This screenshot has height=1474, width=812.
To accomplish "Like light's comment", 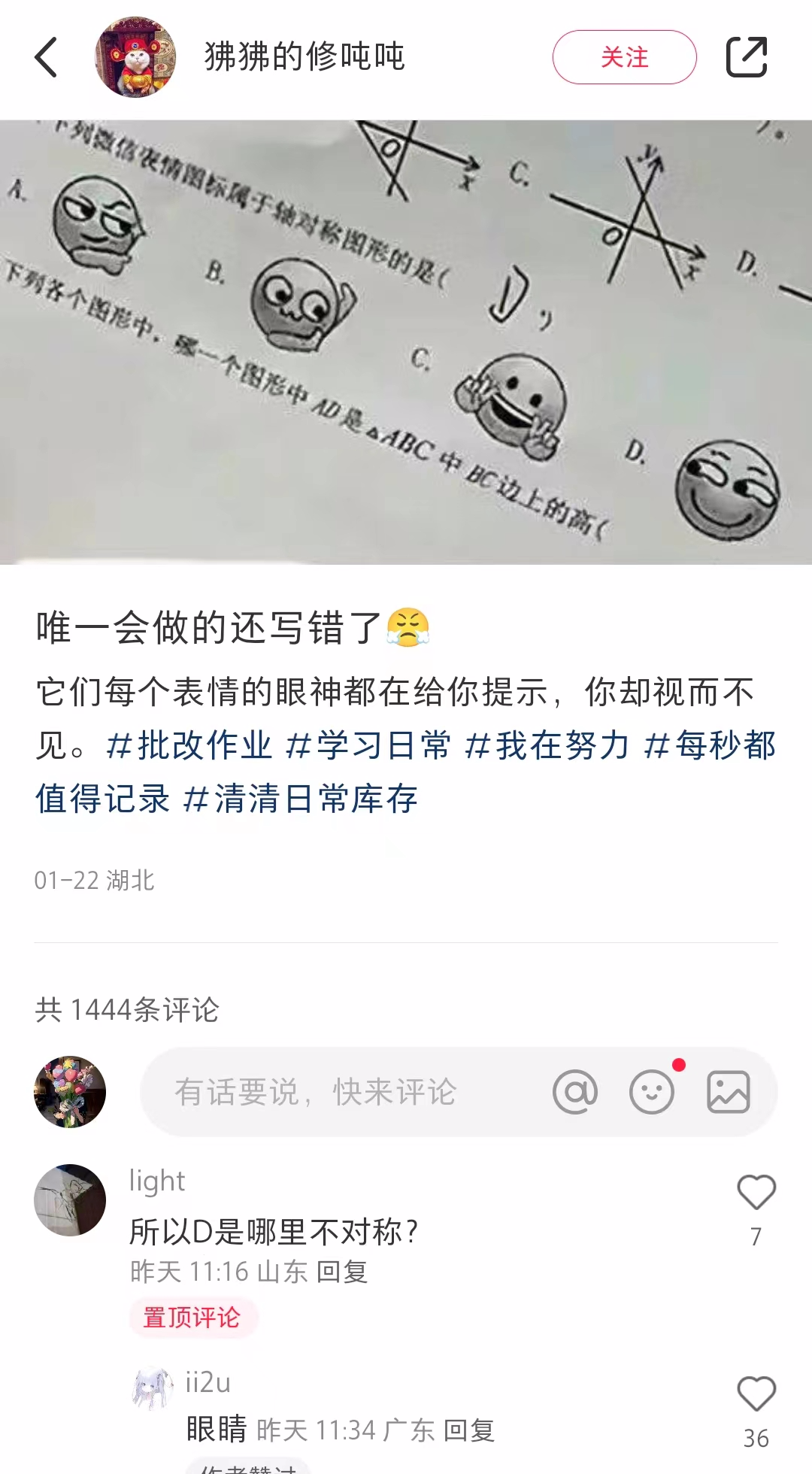I will click(x=756, y=1193).
